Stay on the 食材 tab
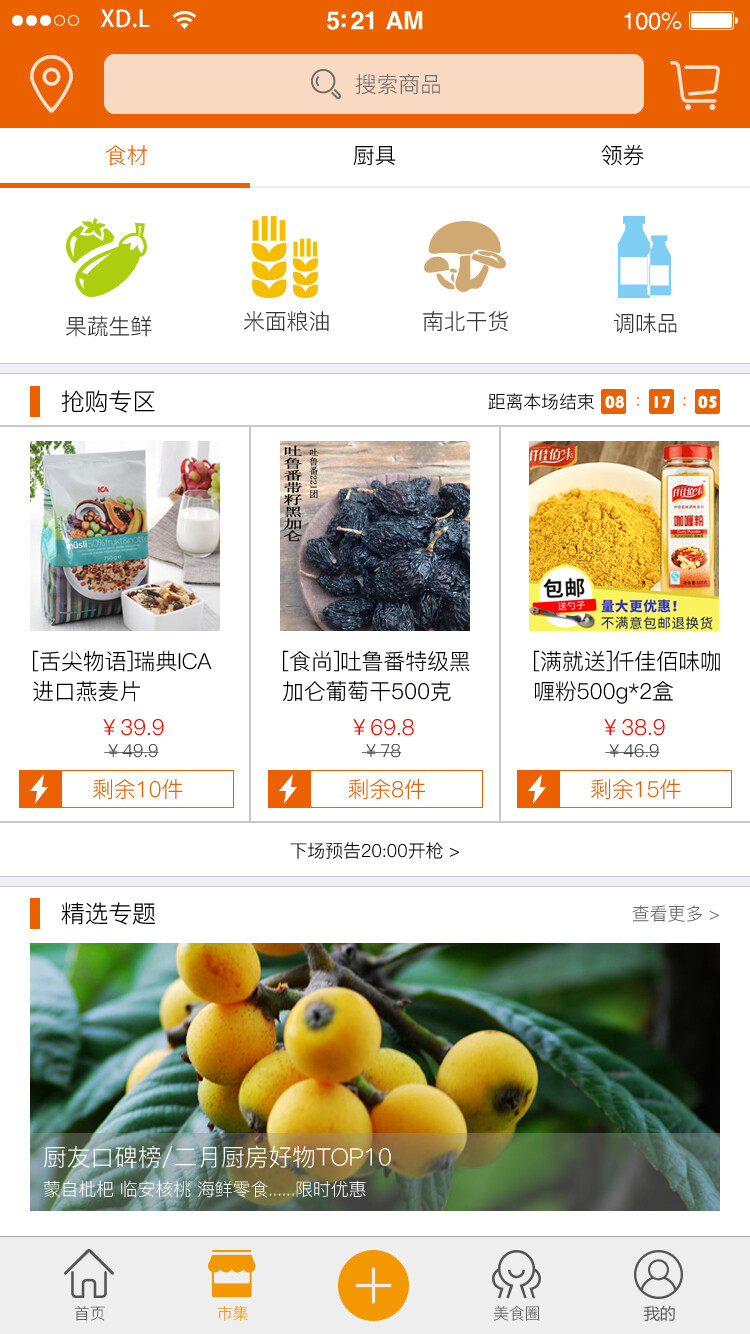This screenshot has height=1334, width=750. [x=125, y=156]
